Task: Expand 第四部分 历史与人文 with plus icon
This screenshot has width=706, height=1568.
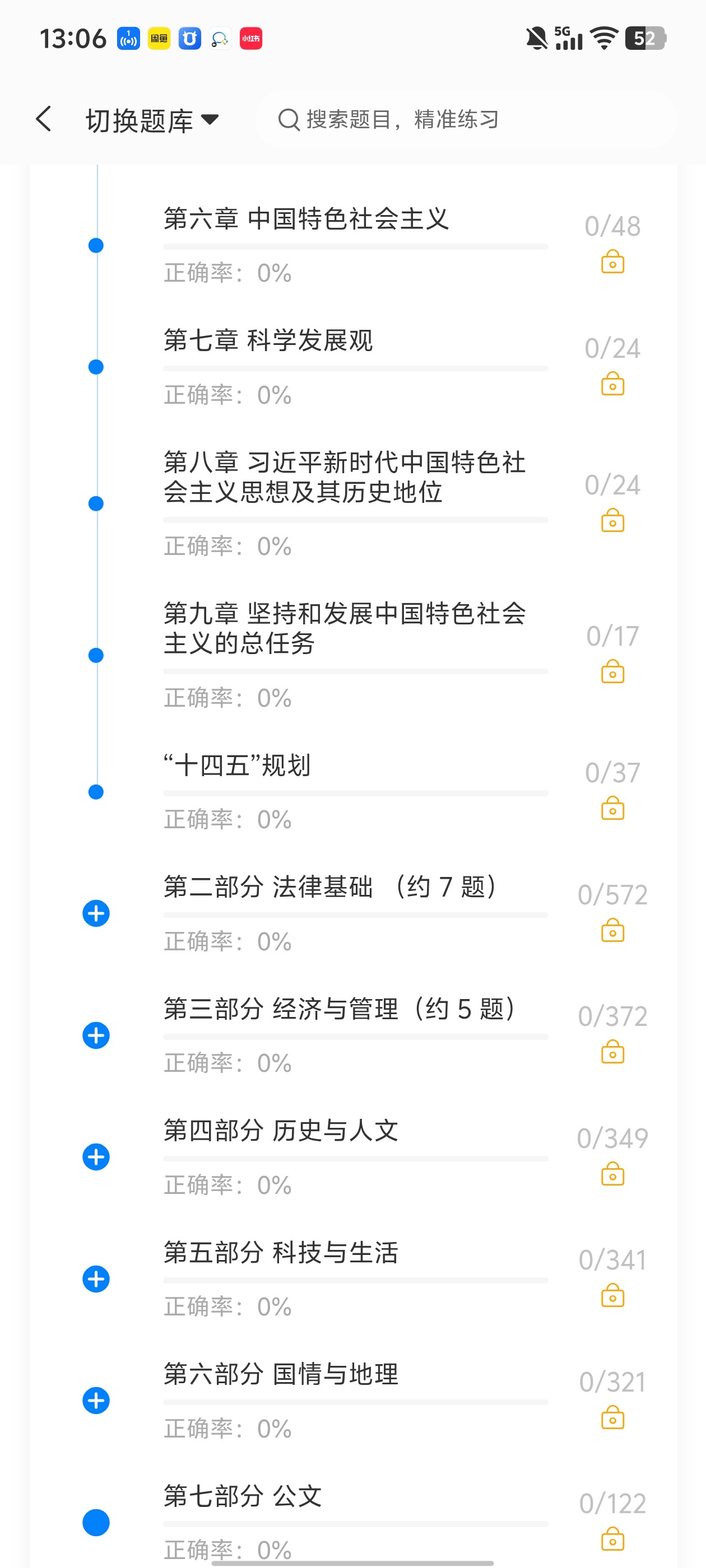Action: [96, 1157]
